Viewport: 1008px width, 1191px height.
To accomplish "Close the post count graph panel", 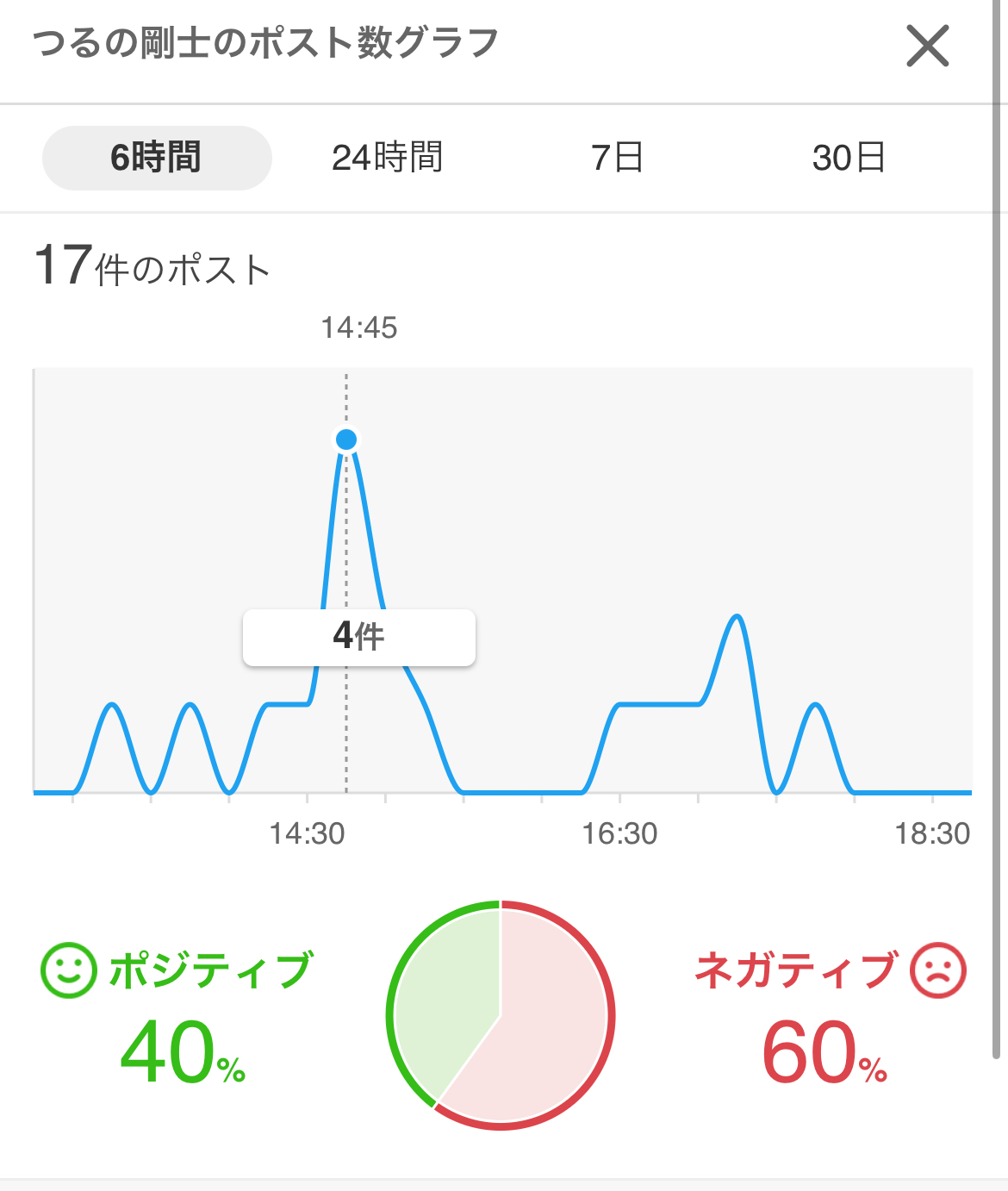I will coord(927,46).
